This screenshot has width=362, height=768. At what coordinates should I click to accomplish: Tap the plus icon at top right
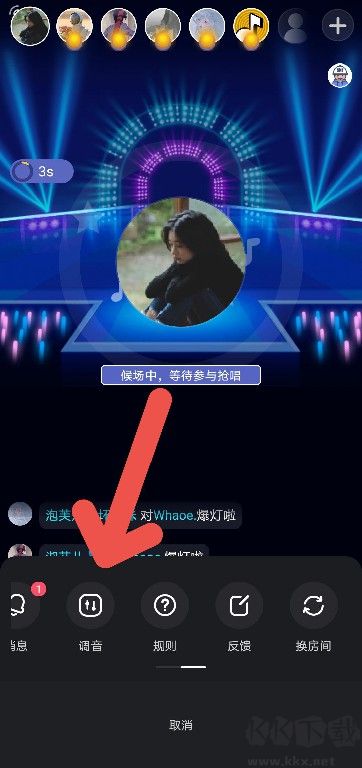[338, 25]
